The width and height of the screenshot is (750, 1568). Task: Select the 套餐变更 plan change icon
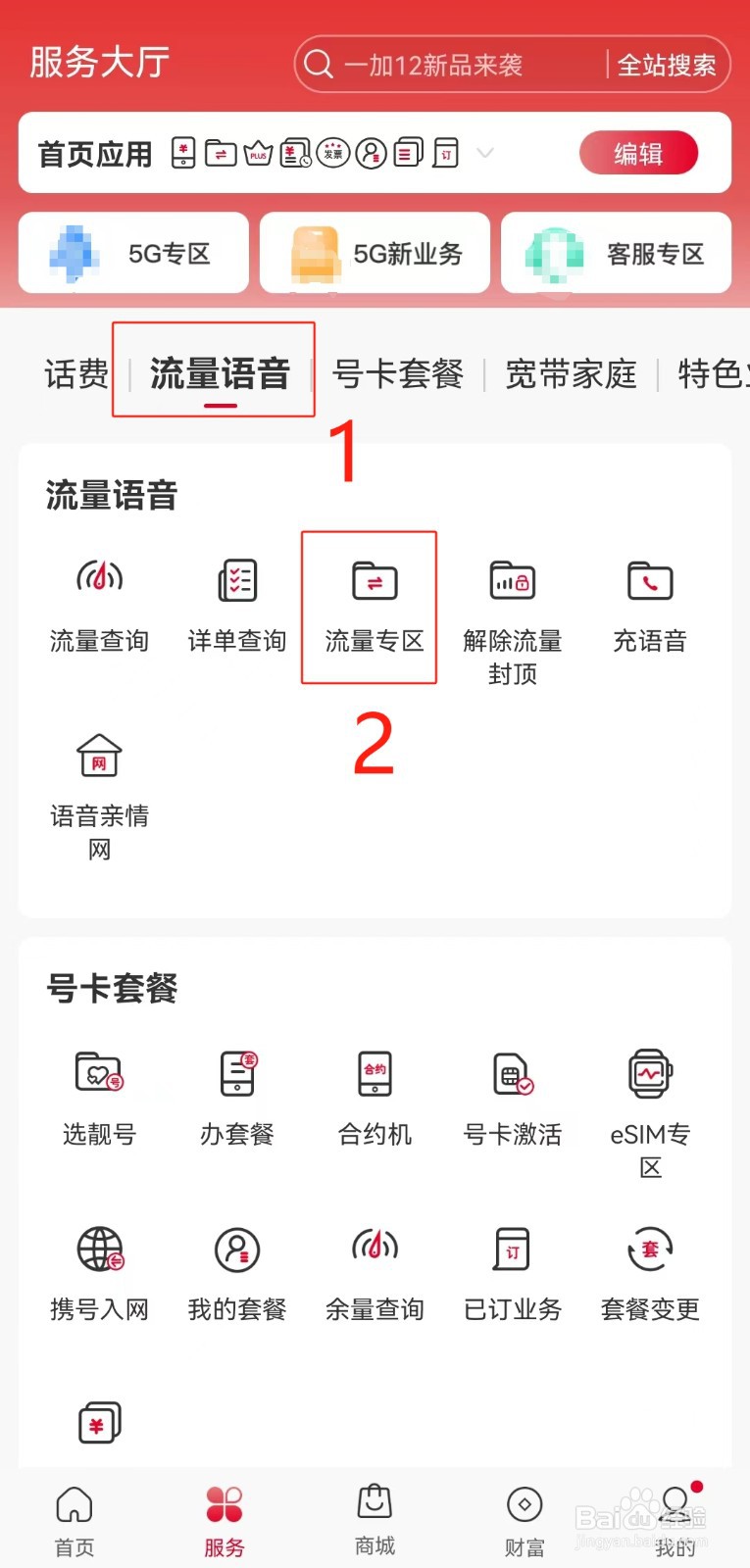pyautogui.click(x=648, y=1272)
